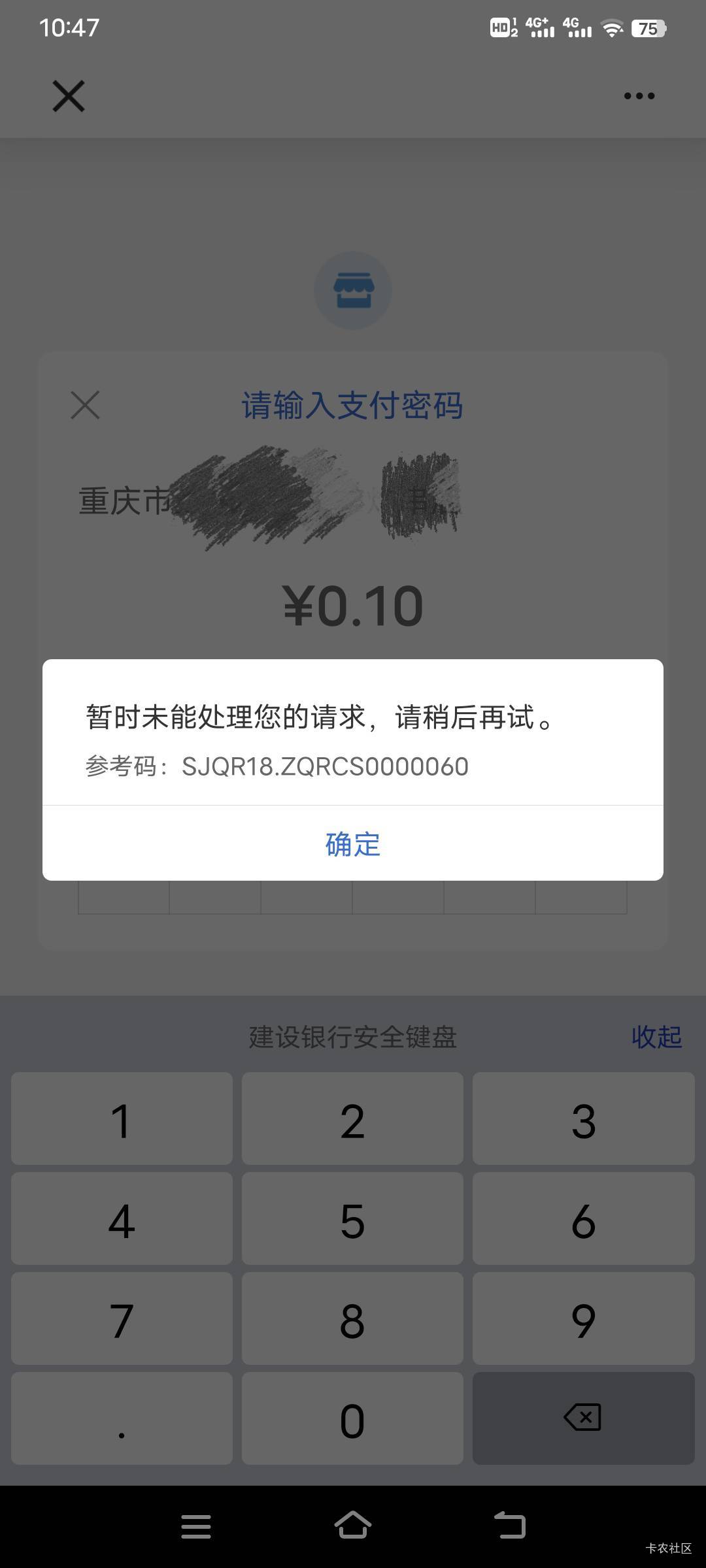706x1568 pixels.
Task: Enter digit 1 on the secure keypad
Action: (x=122, y=1119)
